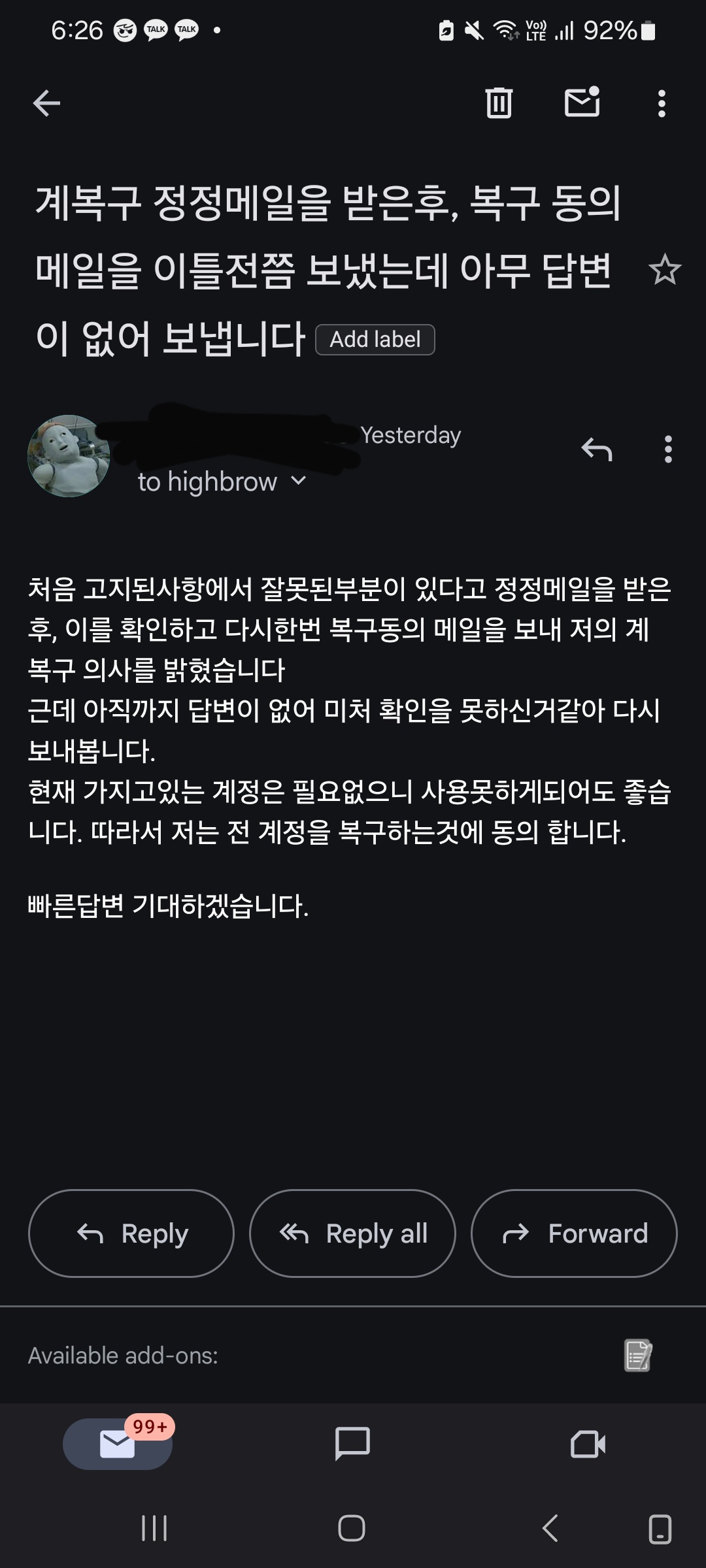Delete this email with the trash icon
Screen dimensions: 706x1568
pyautogui.click(x=499, y=103)
